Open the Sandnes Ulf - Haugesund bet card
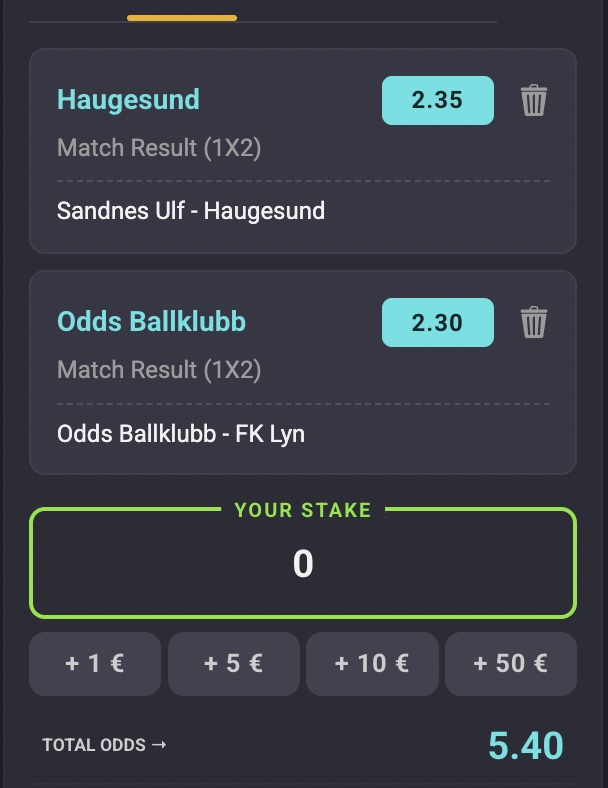 click(x=191, y=211)
